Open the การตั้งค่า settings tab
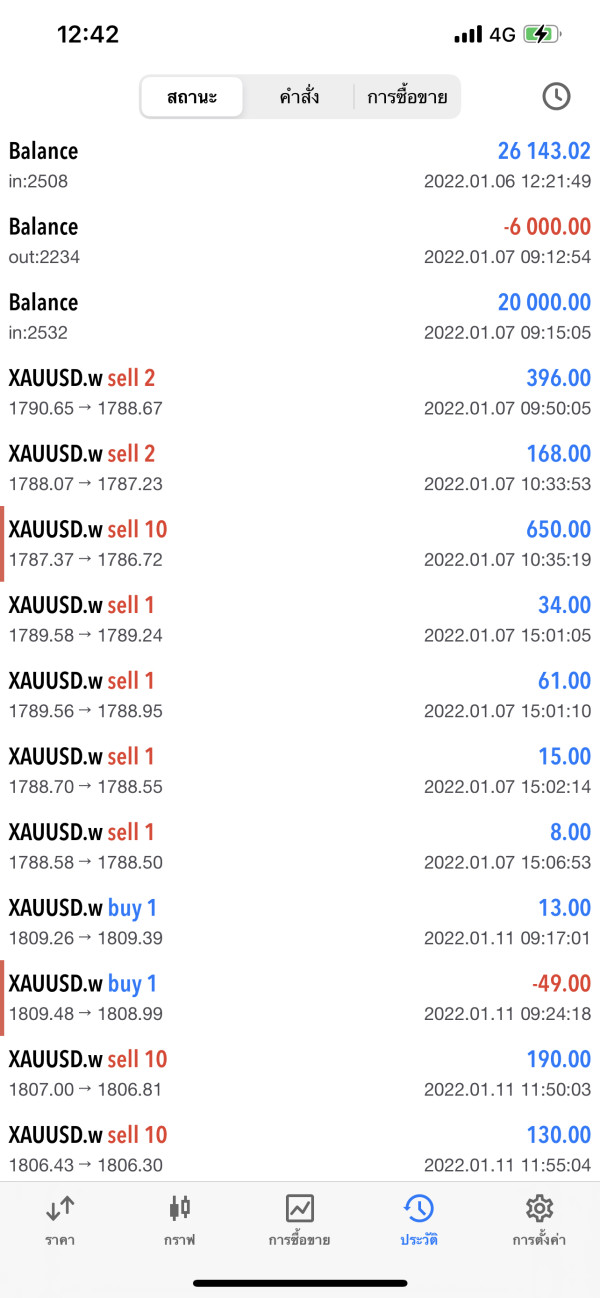The height and width of the screenshot is (1298, 600). pyautogui.click(x=540, y=1221)
